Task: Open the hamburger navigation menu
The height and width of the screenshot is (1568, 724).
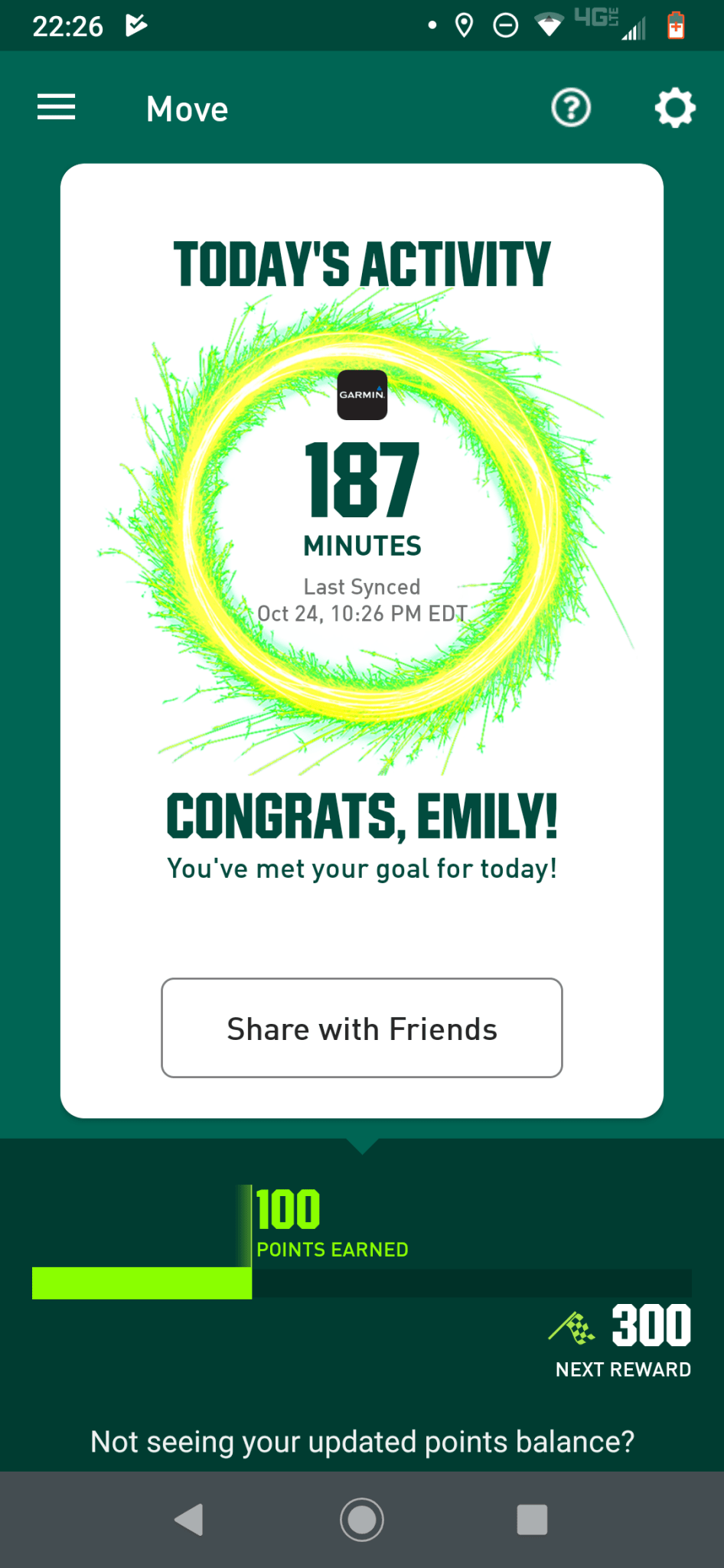Action: pyautogui.click(x=57, y=108)
